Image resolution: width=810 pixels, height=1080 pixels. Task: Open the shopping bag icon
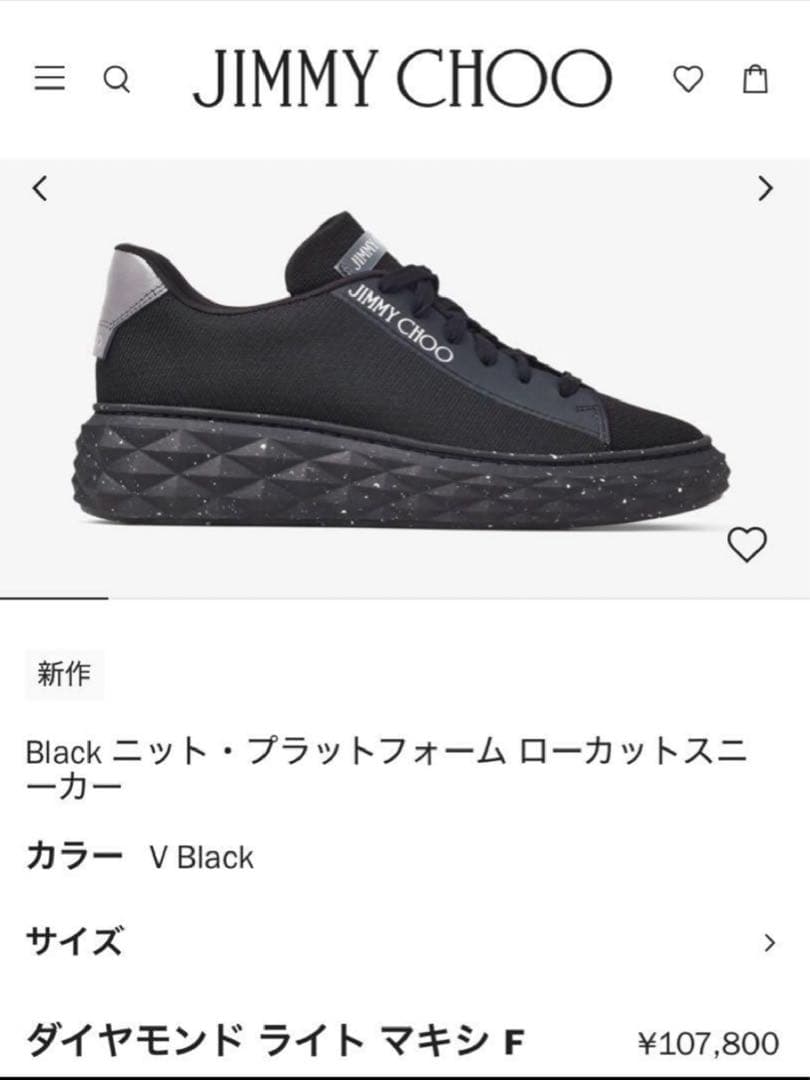pos(758,78)
